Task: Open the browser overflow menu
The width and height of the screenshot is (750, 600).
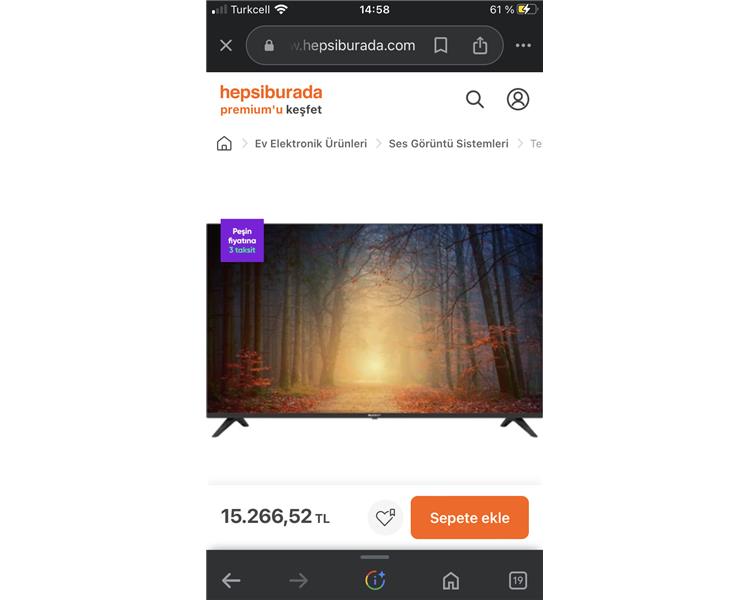Action: coord(523,46)
